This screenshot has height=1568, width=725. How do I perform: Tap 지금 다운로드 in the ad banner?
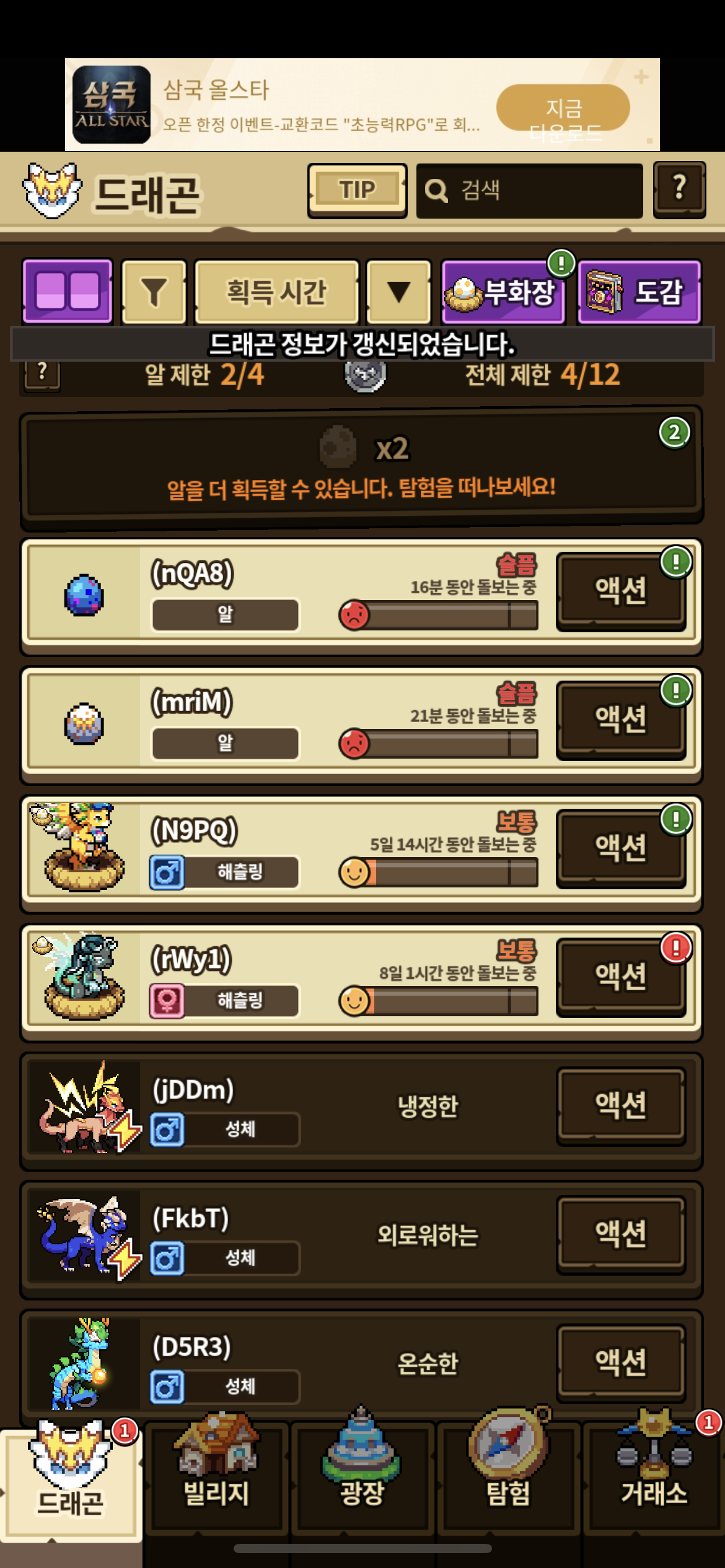563,108
